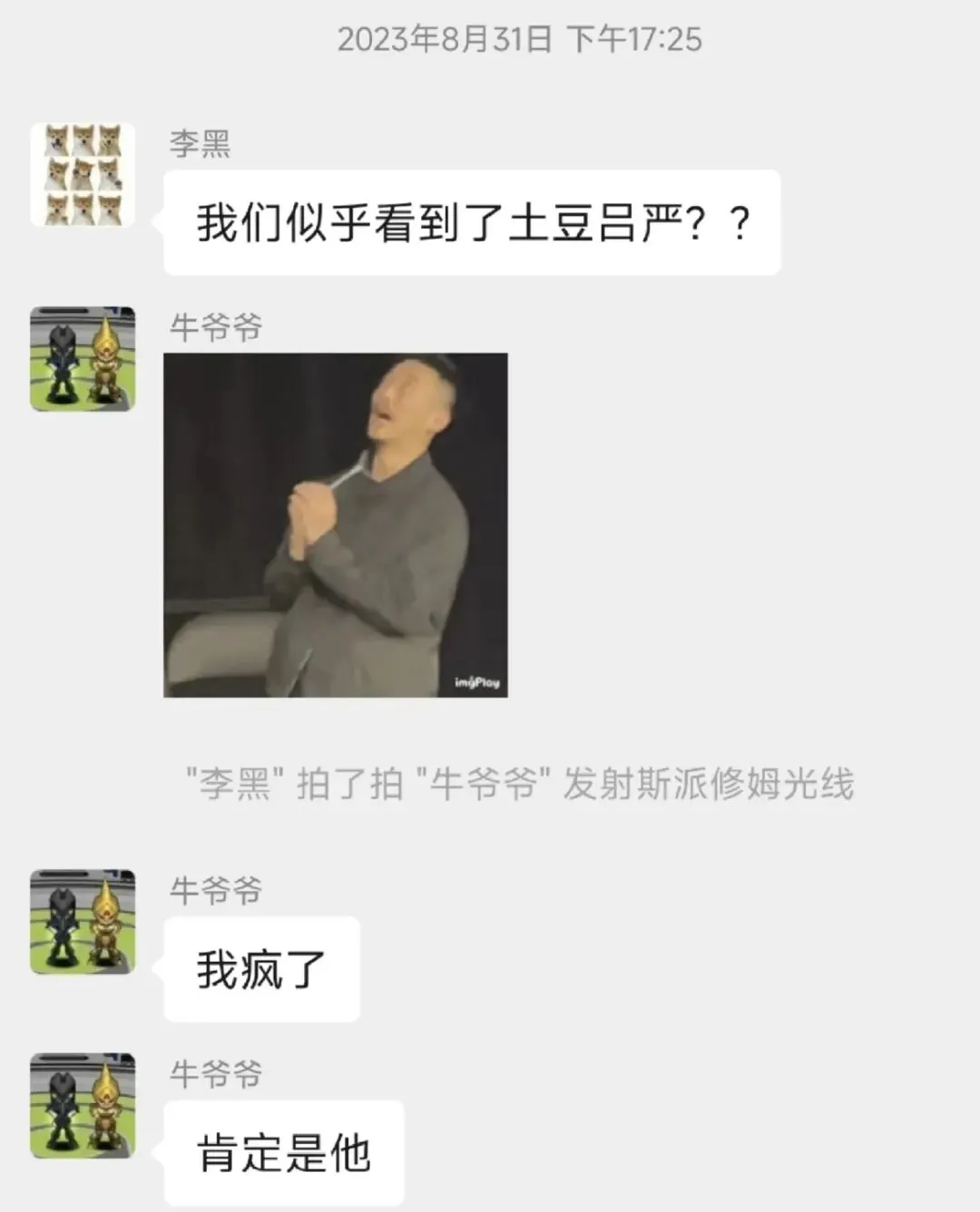980x1212 pixels.
Task: View the GIF sent by 牛爷爷
Action: pyautogui.click(x=335, y=524)
